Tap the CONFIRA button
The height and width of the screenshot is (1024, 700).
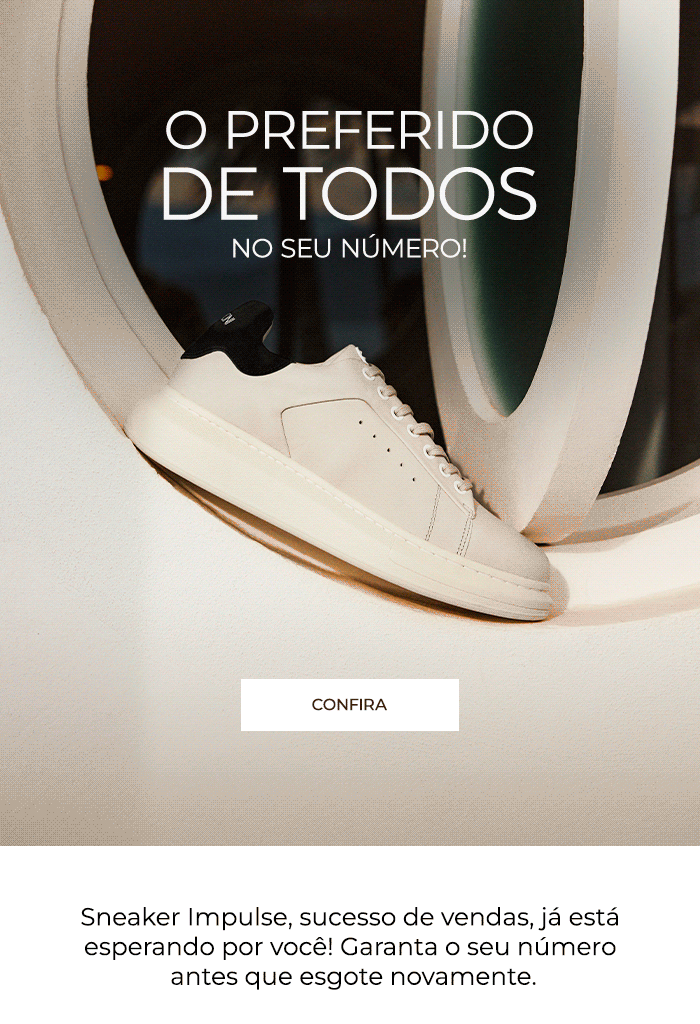point(349,705)
